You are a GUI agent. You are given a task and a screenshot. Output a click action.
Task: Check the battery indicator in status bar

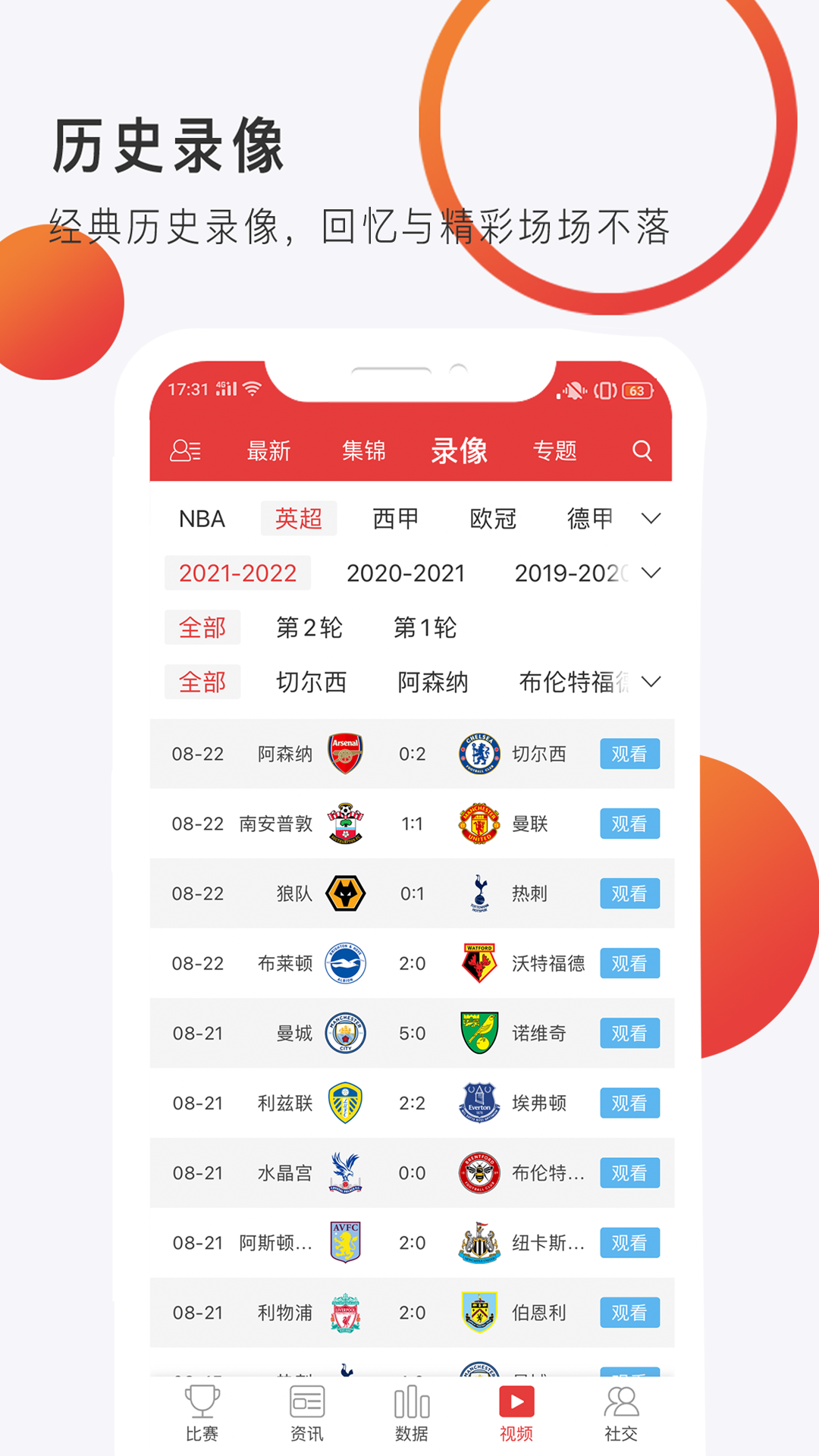click(635, 391)
